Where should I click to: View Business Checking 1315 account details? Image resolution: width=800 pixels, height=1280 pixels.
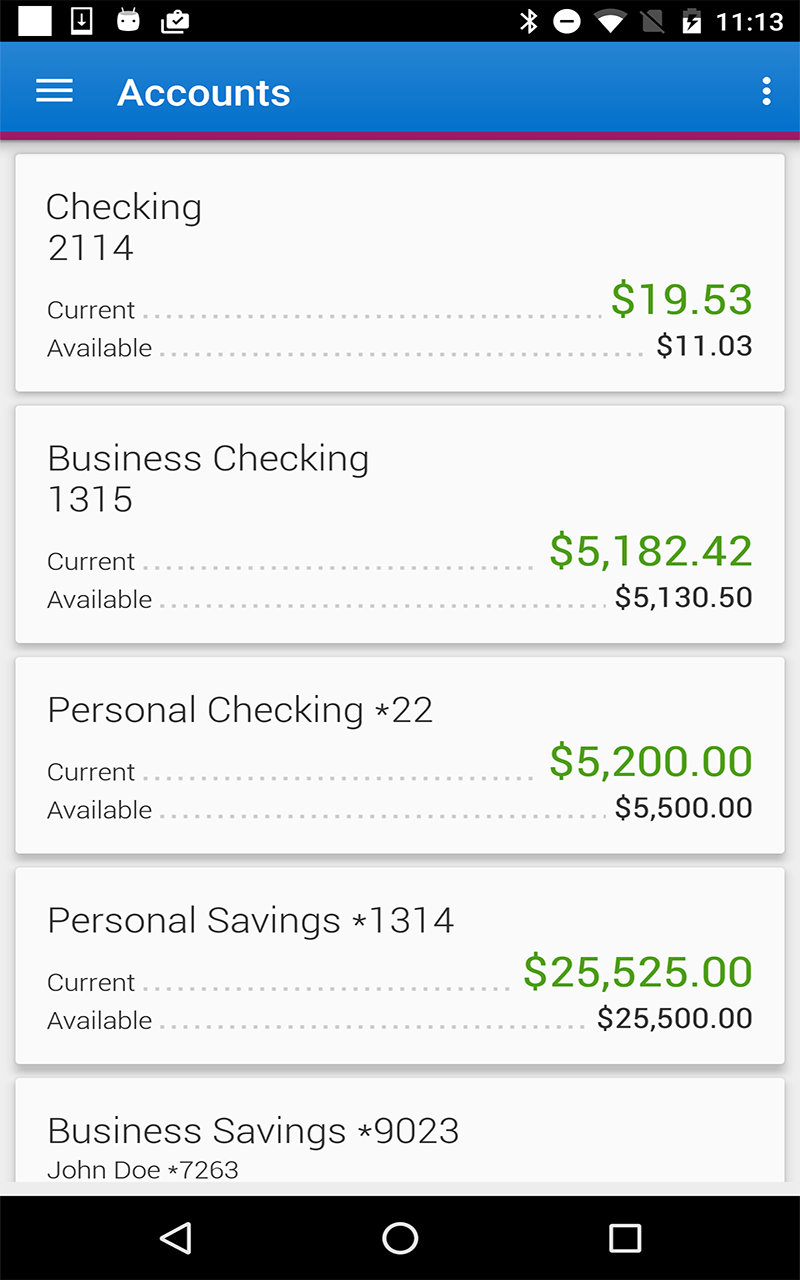coord(400,524)
